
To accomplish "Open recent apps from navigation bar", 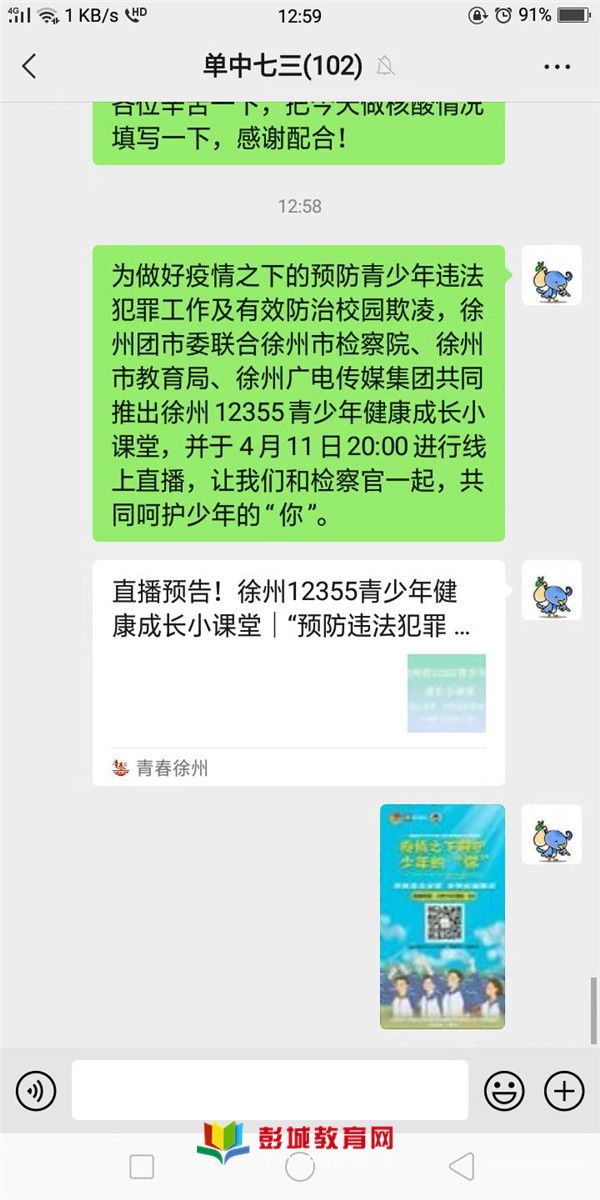I will [142, 1166].
